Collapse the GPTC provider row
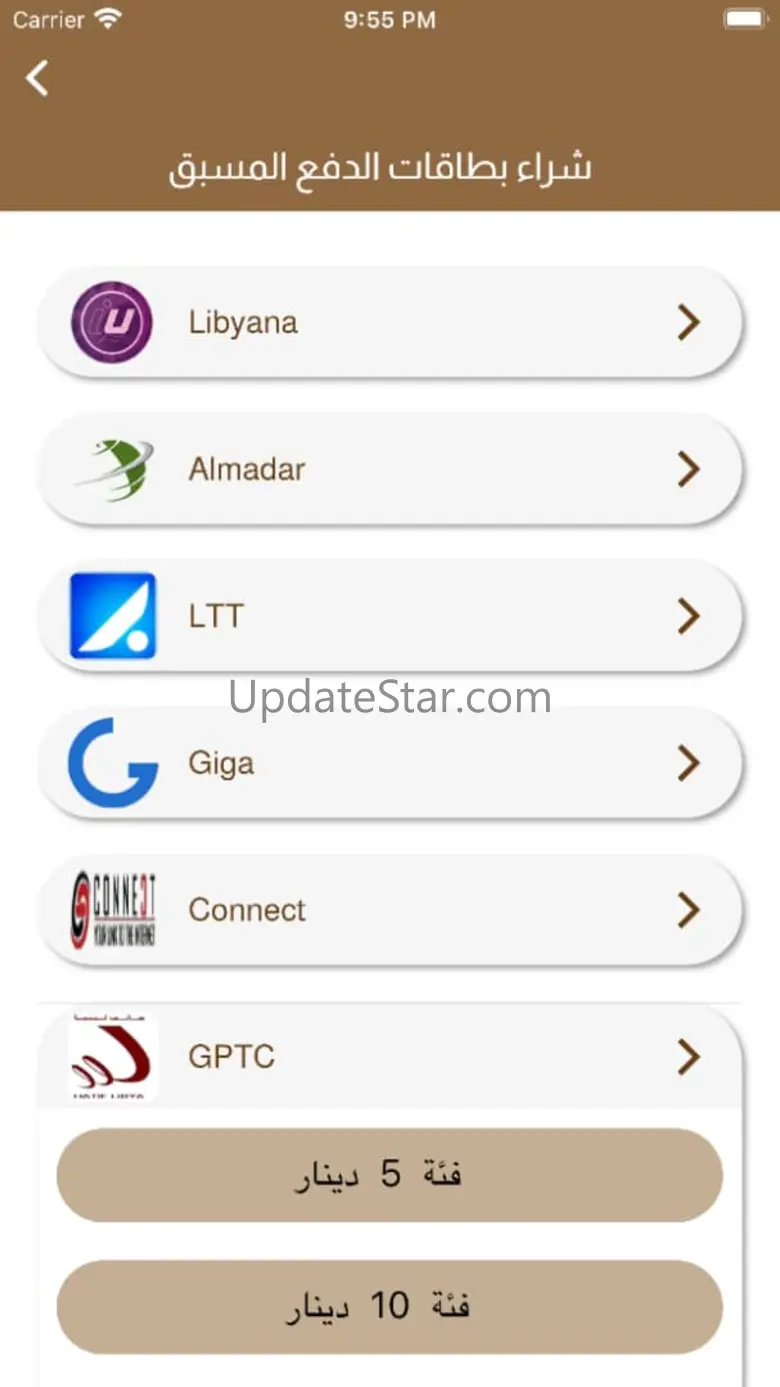780x1387 pixels. pyautogui.click(x=390, y=1056)
